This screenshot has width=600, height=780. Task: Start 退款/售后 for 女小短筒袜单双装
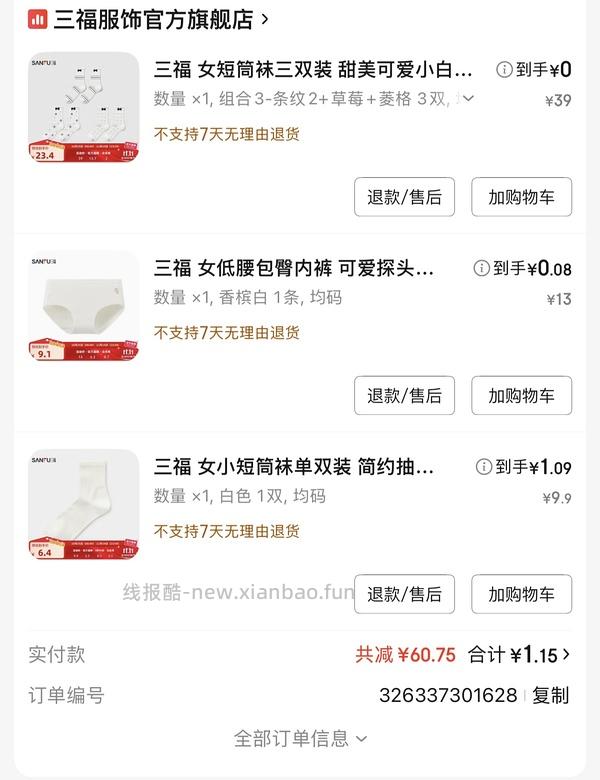click(404, 594)
